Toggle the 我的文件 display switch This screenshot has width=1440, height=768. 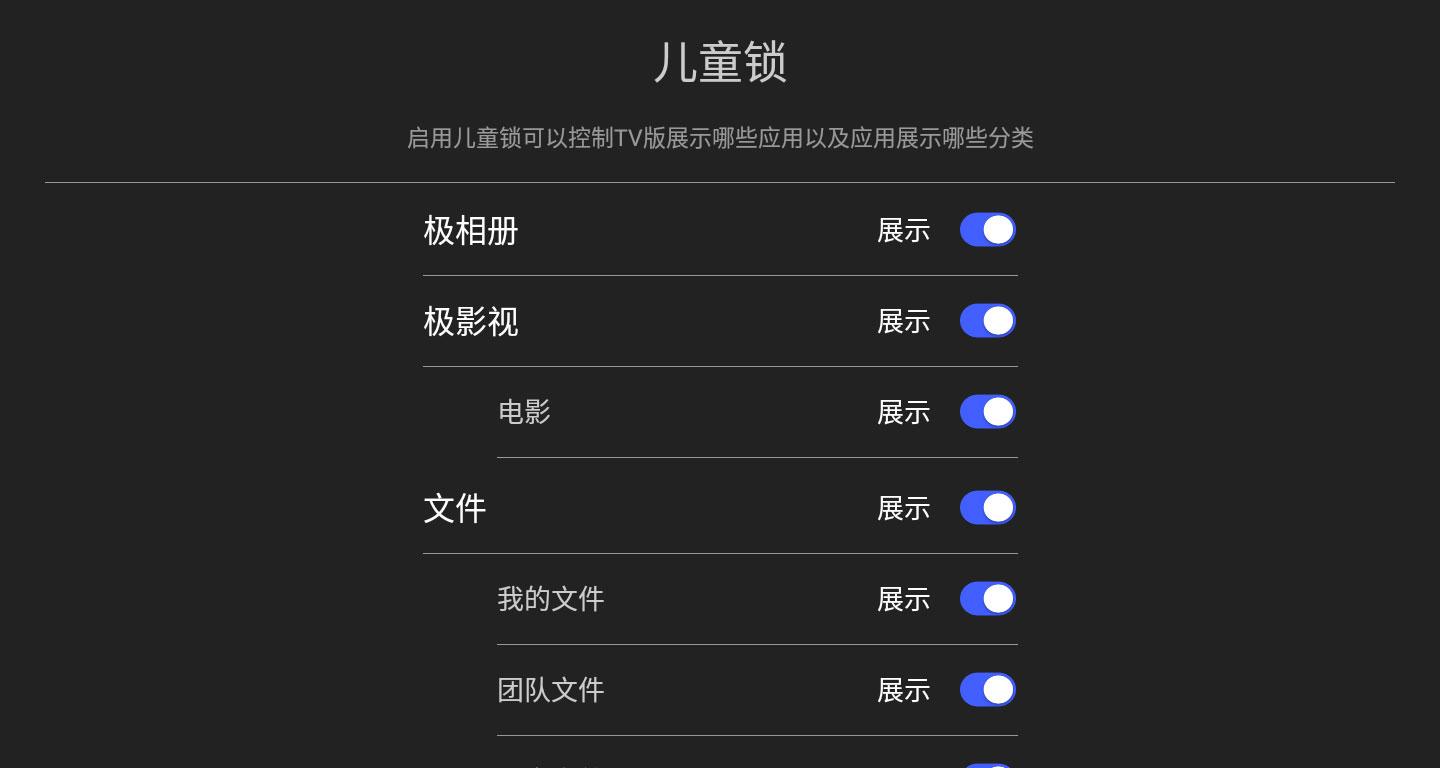(987, 599)
